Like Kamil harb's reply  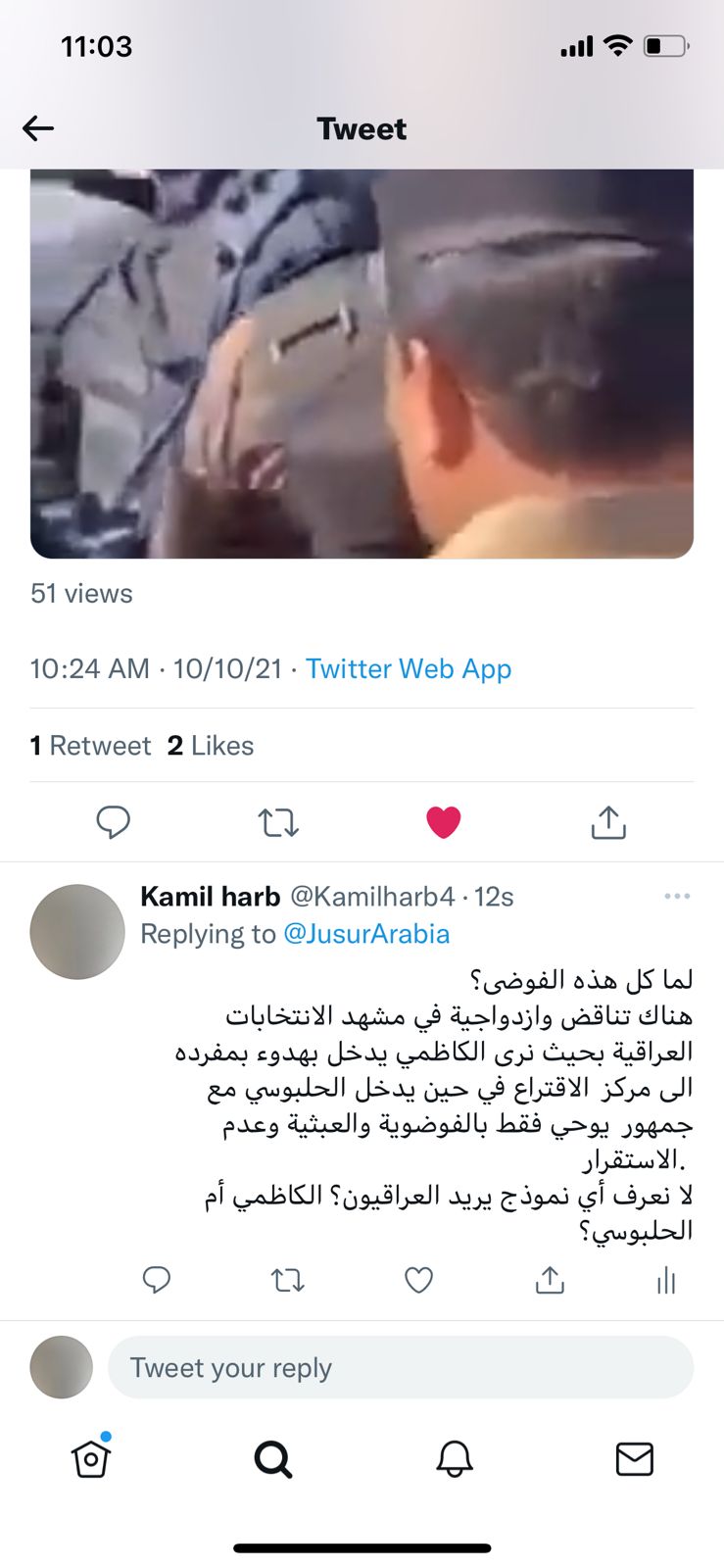click(x=419, y=1280)
